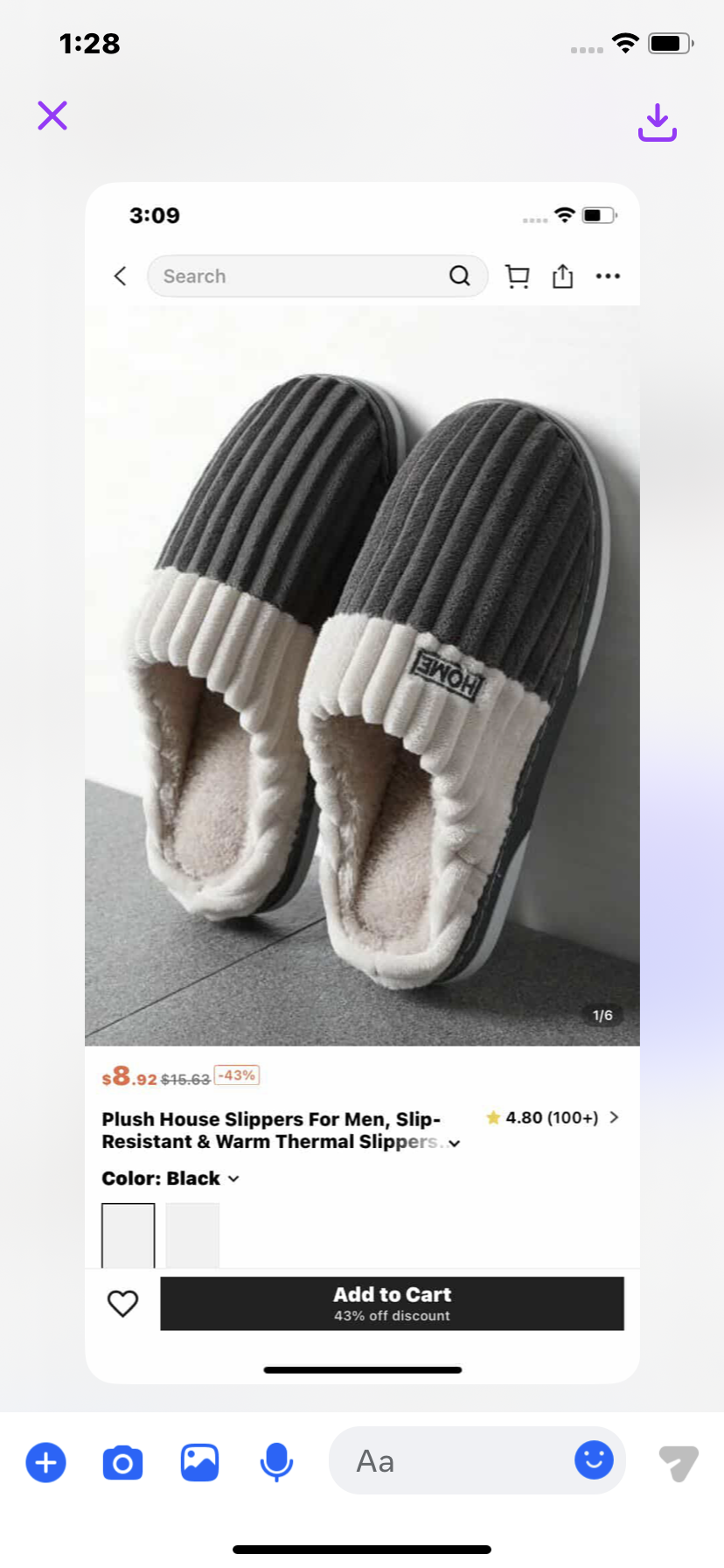Viewport: 724px width, 1568px height.
Task: Record a voice message
Action: [276, 1462]
